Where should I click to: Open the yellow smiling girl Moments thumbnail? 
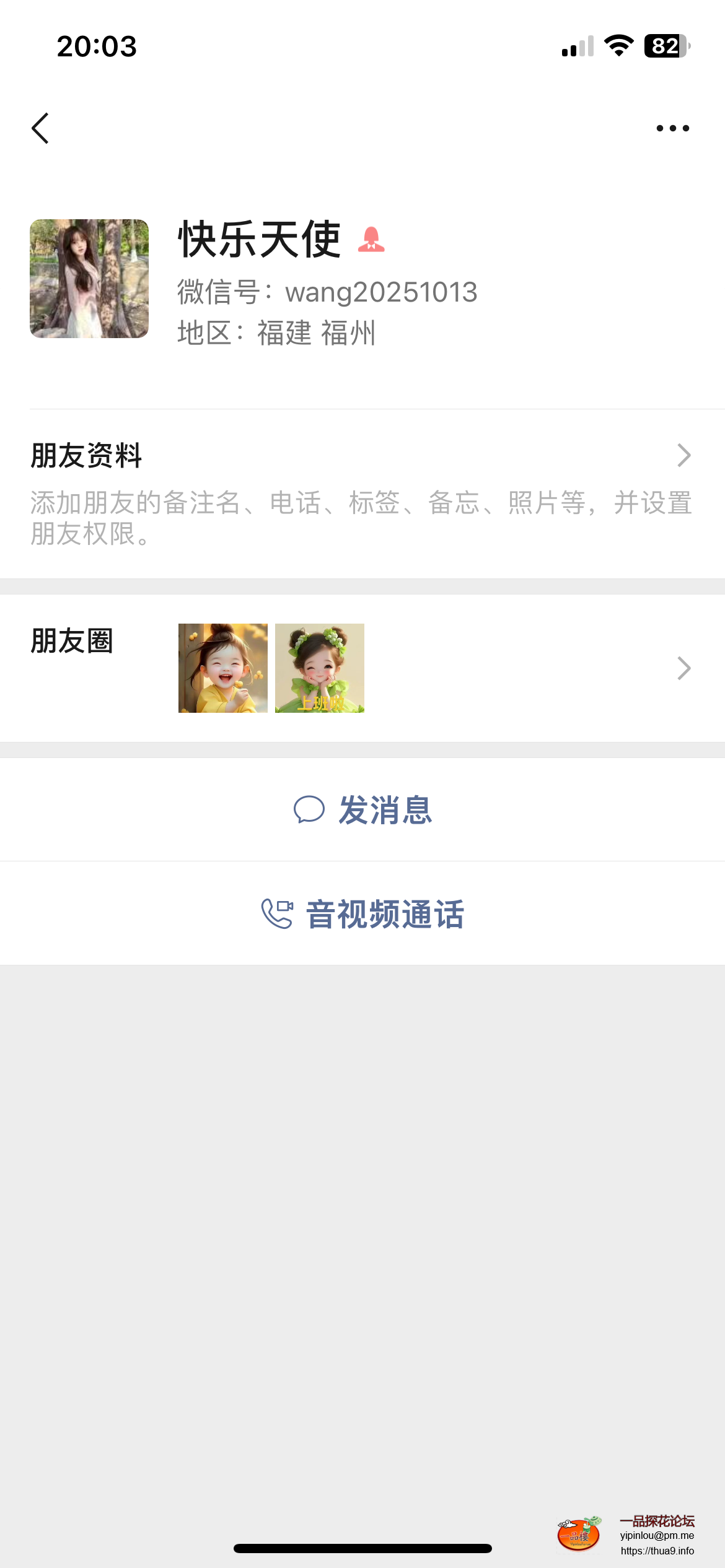pos(222,668)
